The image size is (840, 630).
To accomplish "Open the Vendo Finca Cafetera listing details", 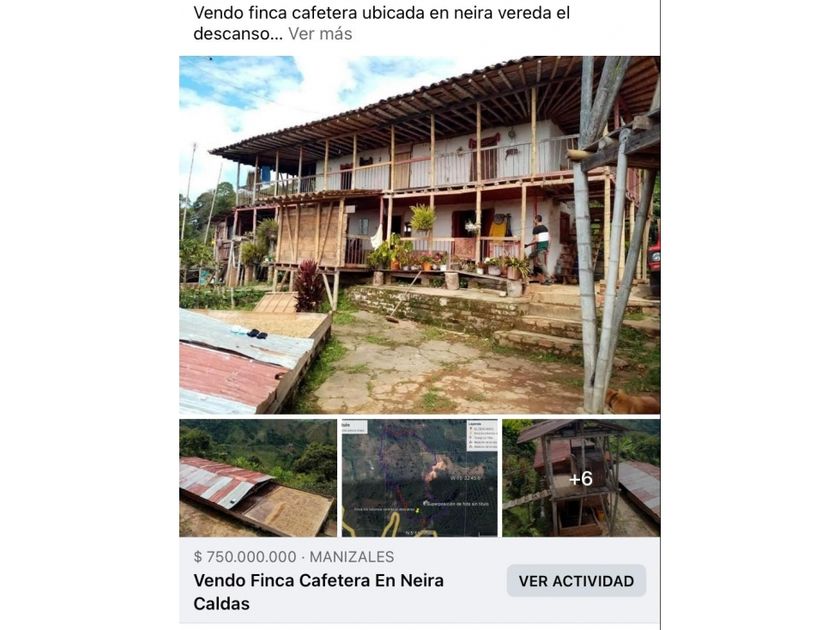I will [318, 591].
